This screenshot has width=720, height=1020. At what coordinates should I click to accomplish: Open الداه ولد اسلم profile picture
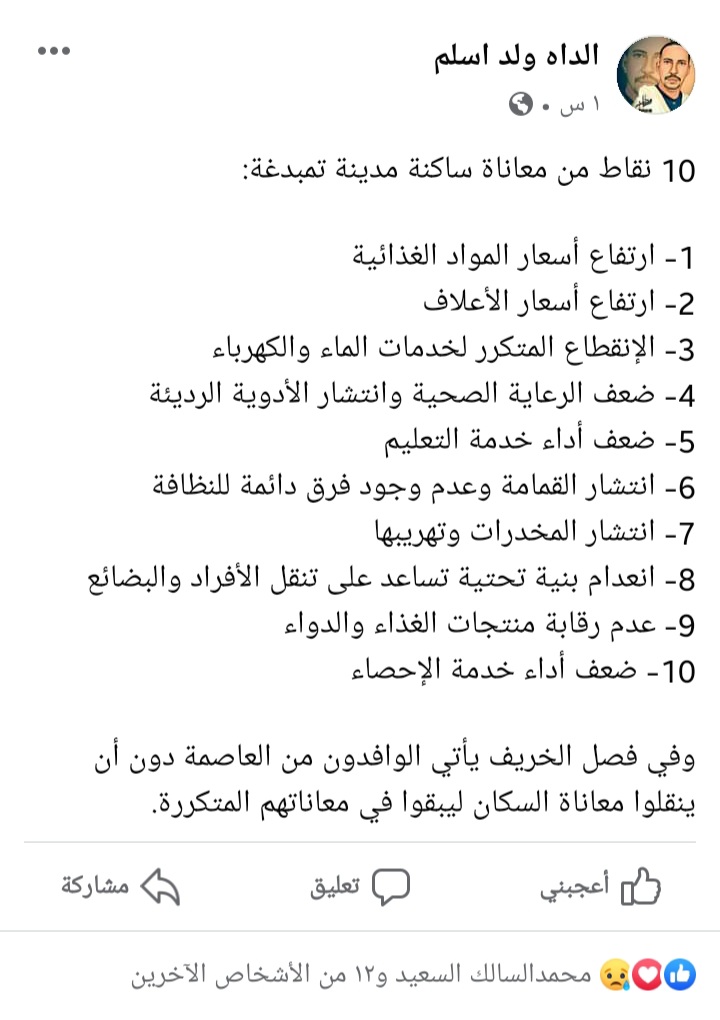tap(656, 75)
